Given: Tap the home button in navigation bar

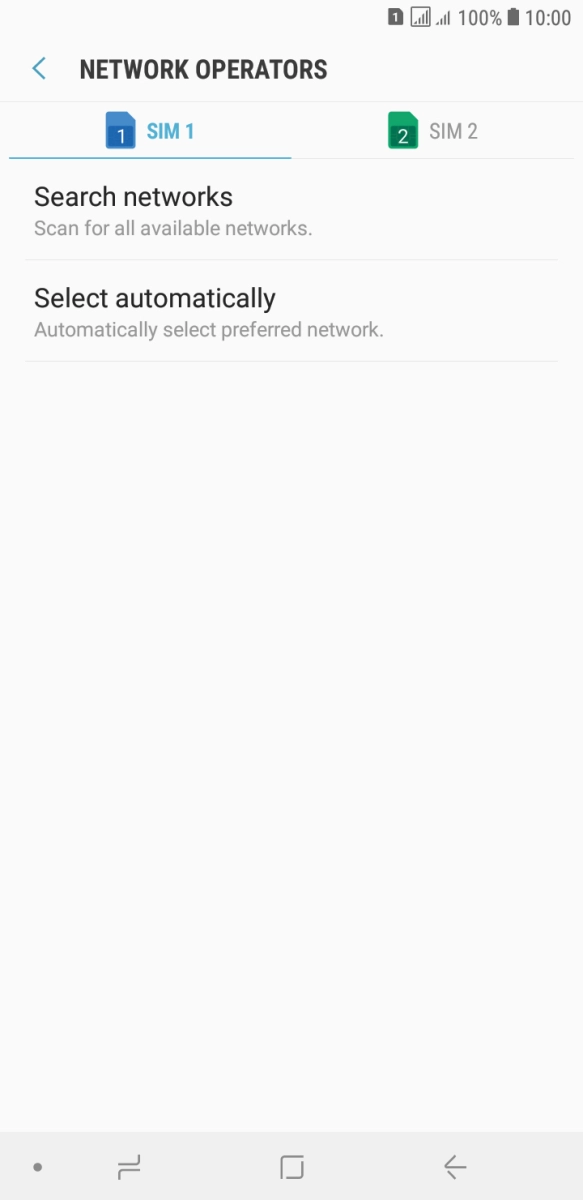Looking at the screenshot, I should pos(292,1166).
